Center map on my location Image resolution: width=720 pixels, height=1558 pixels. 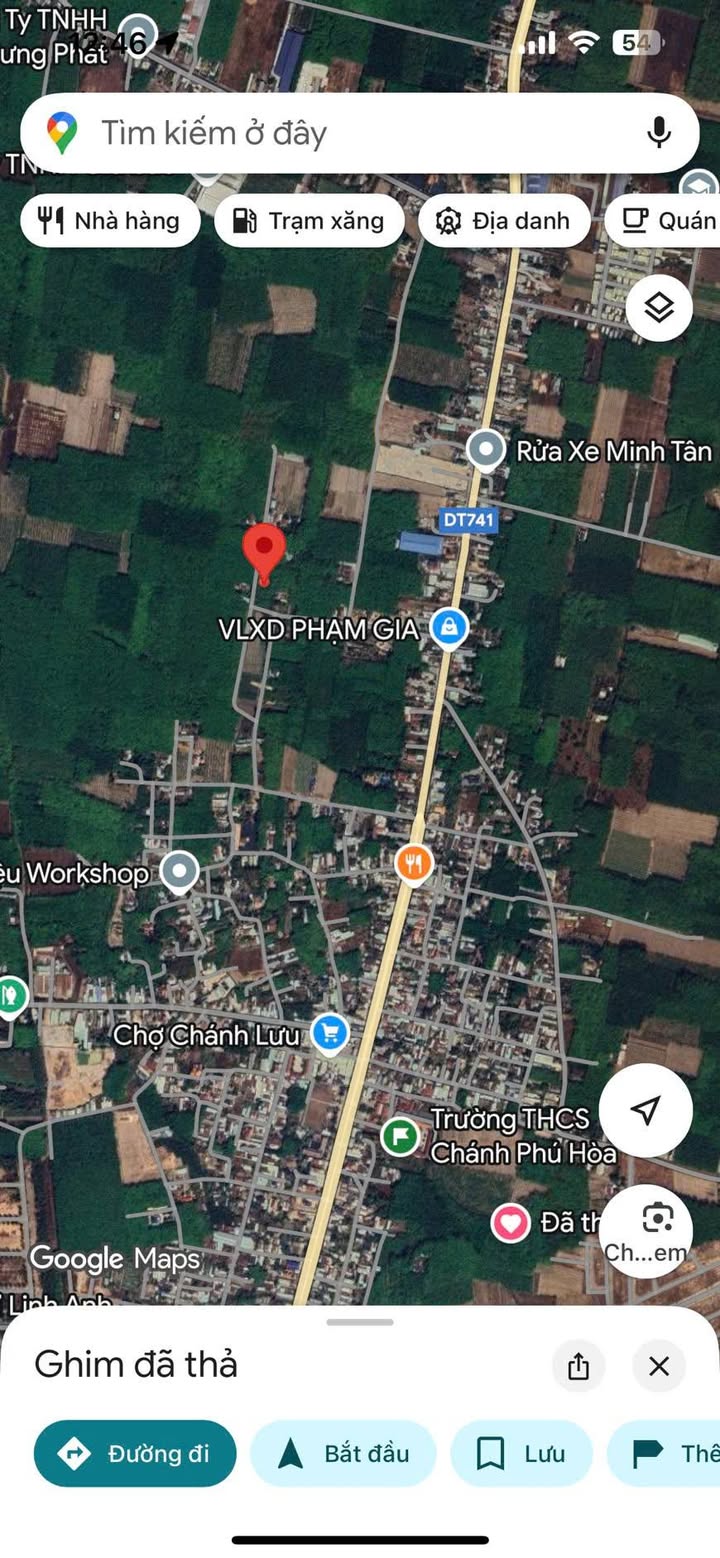click(x=646, y=1110)
